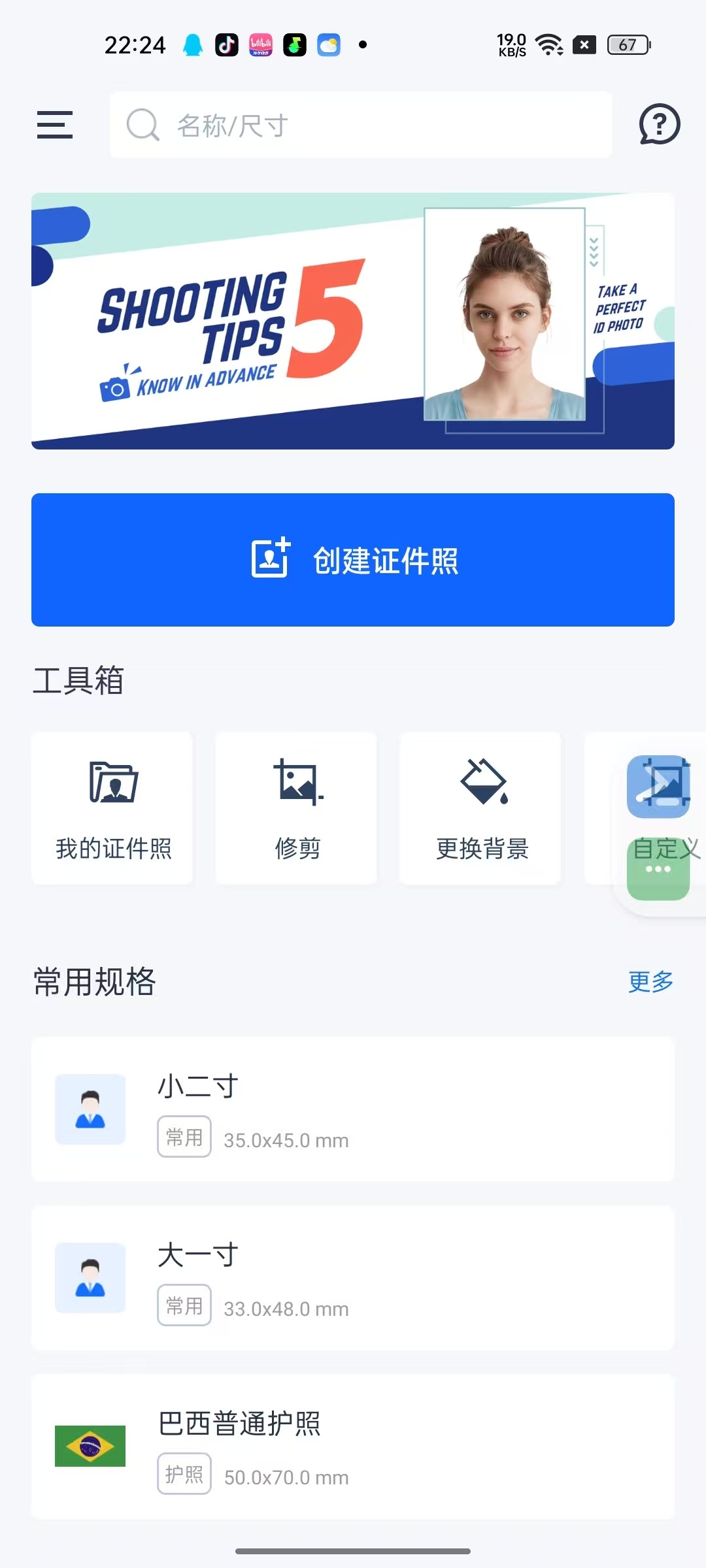706x1568 pixels.
Task: Select the 修剪 crop tool
Action: 297,808
